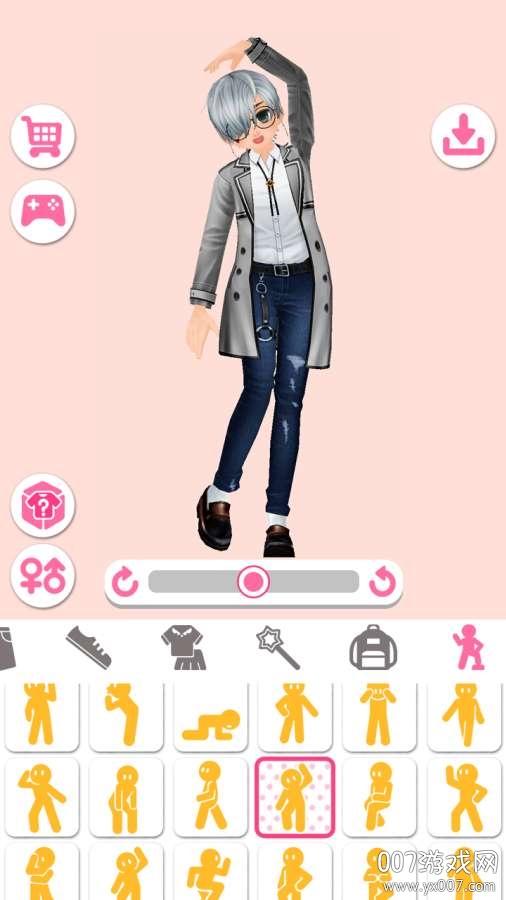Switch to the backpack category tab
Viewport: 506px width, 900px height.
click(x=373, y=647)
